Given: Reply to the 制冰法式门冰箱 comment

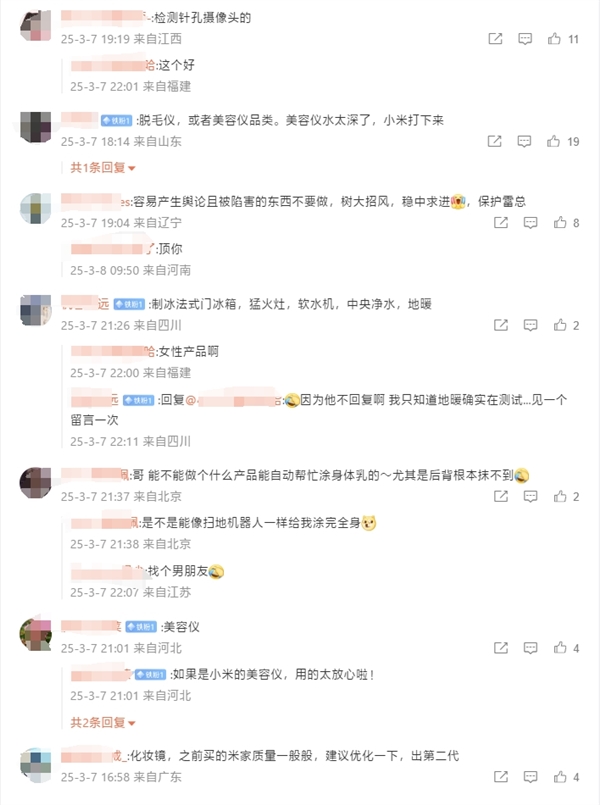Looking at the screenshot, I should (x=525, y=325).
